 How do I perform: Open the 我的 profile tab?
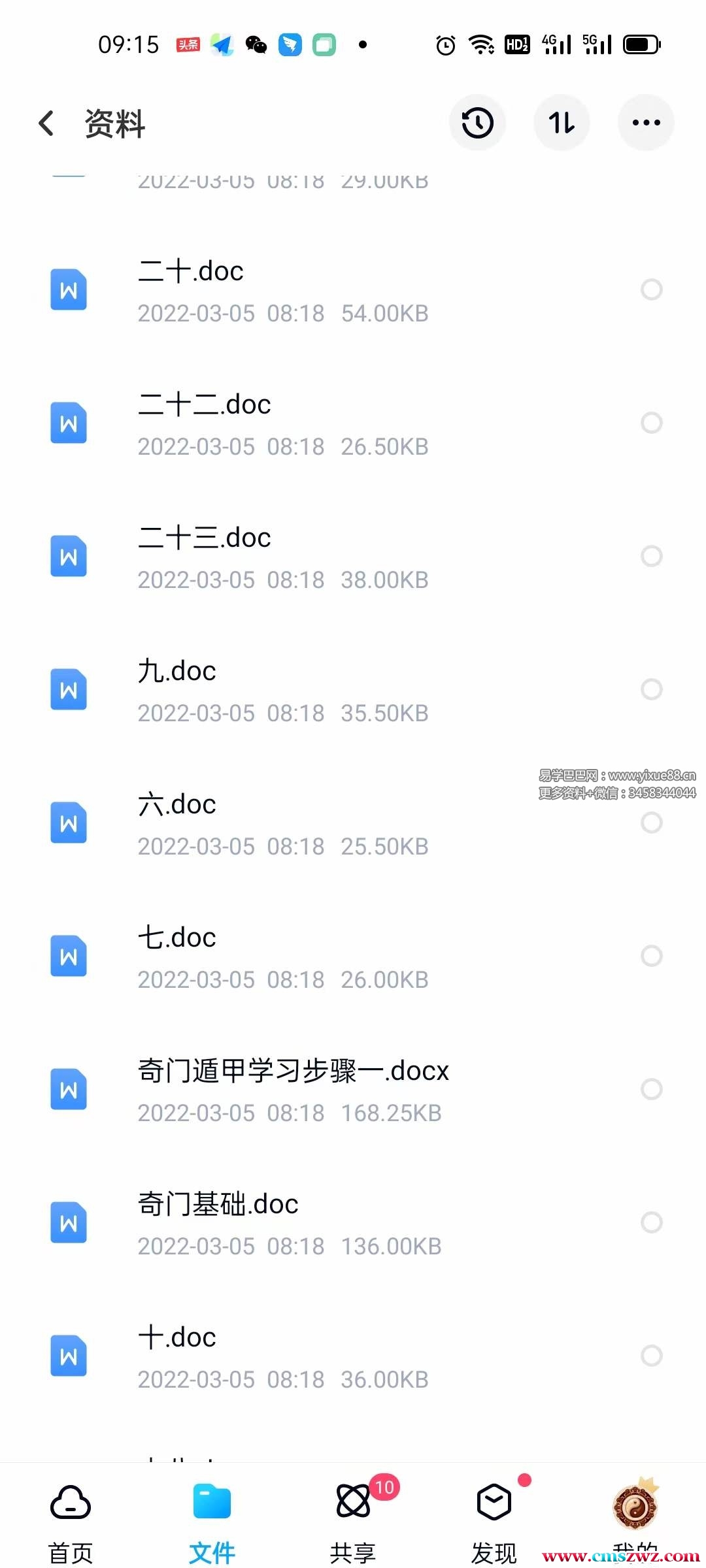[x=635, y=1516]
